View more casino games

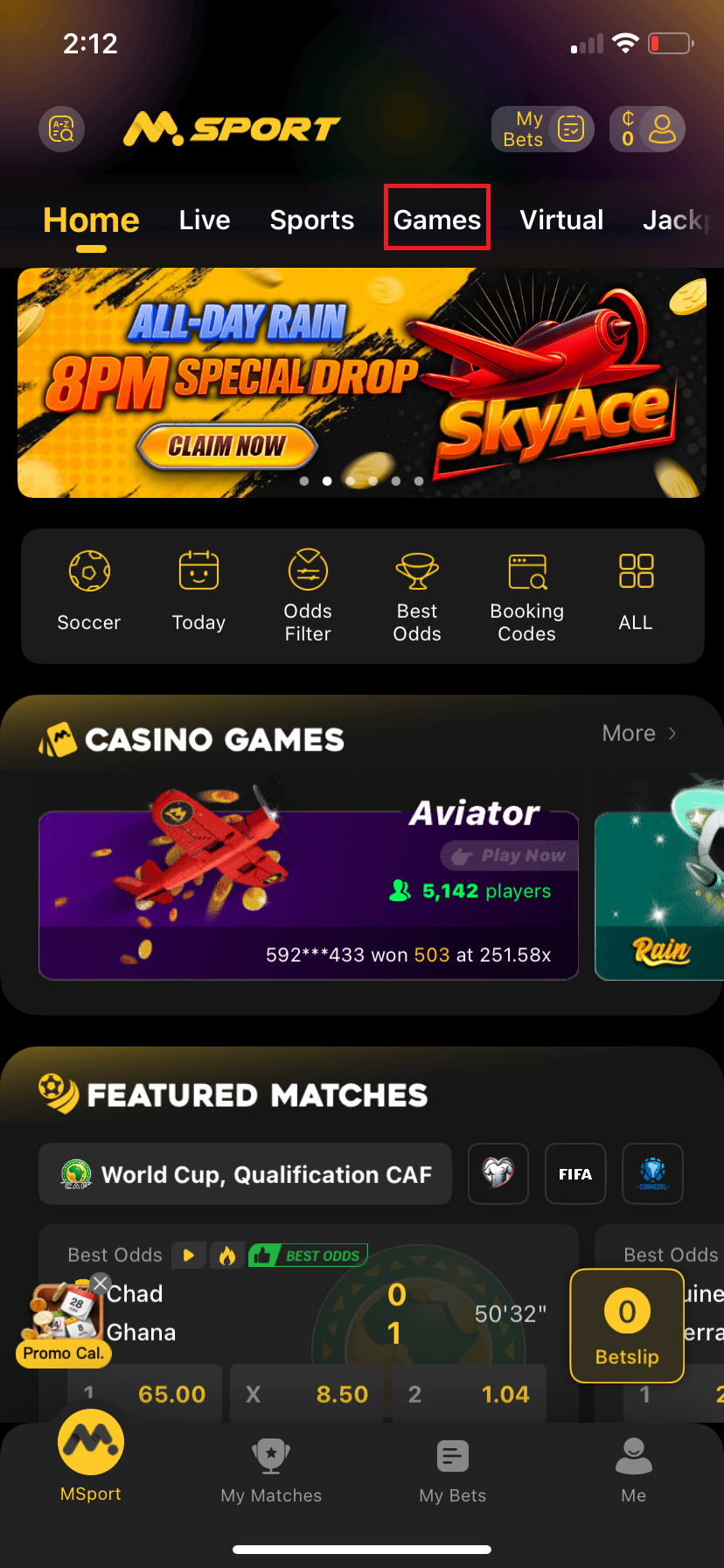pos(639,733)
